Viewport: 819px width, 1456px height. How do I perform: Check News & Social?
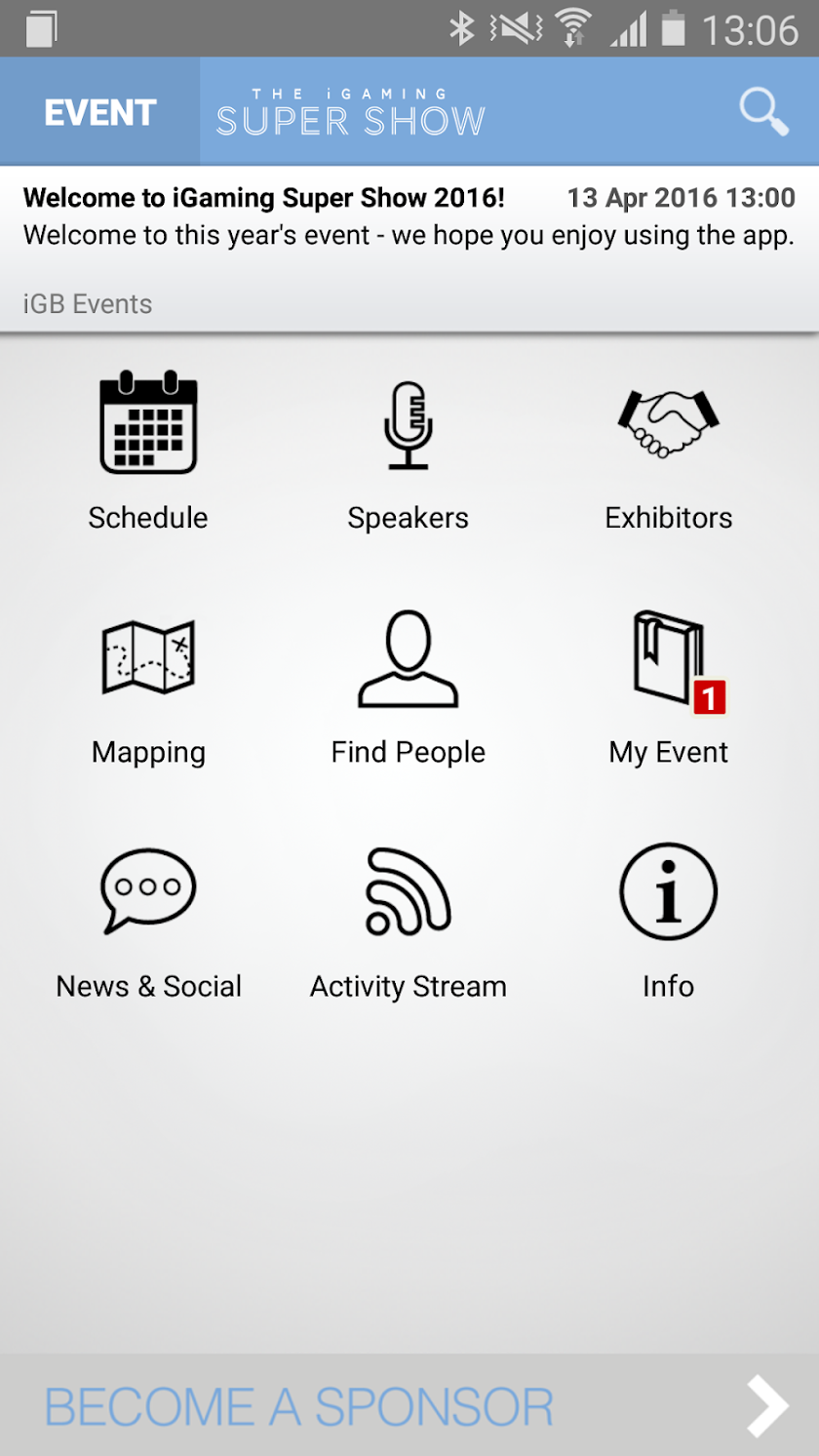click(148, 917)
